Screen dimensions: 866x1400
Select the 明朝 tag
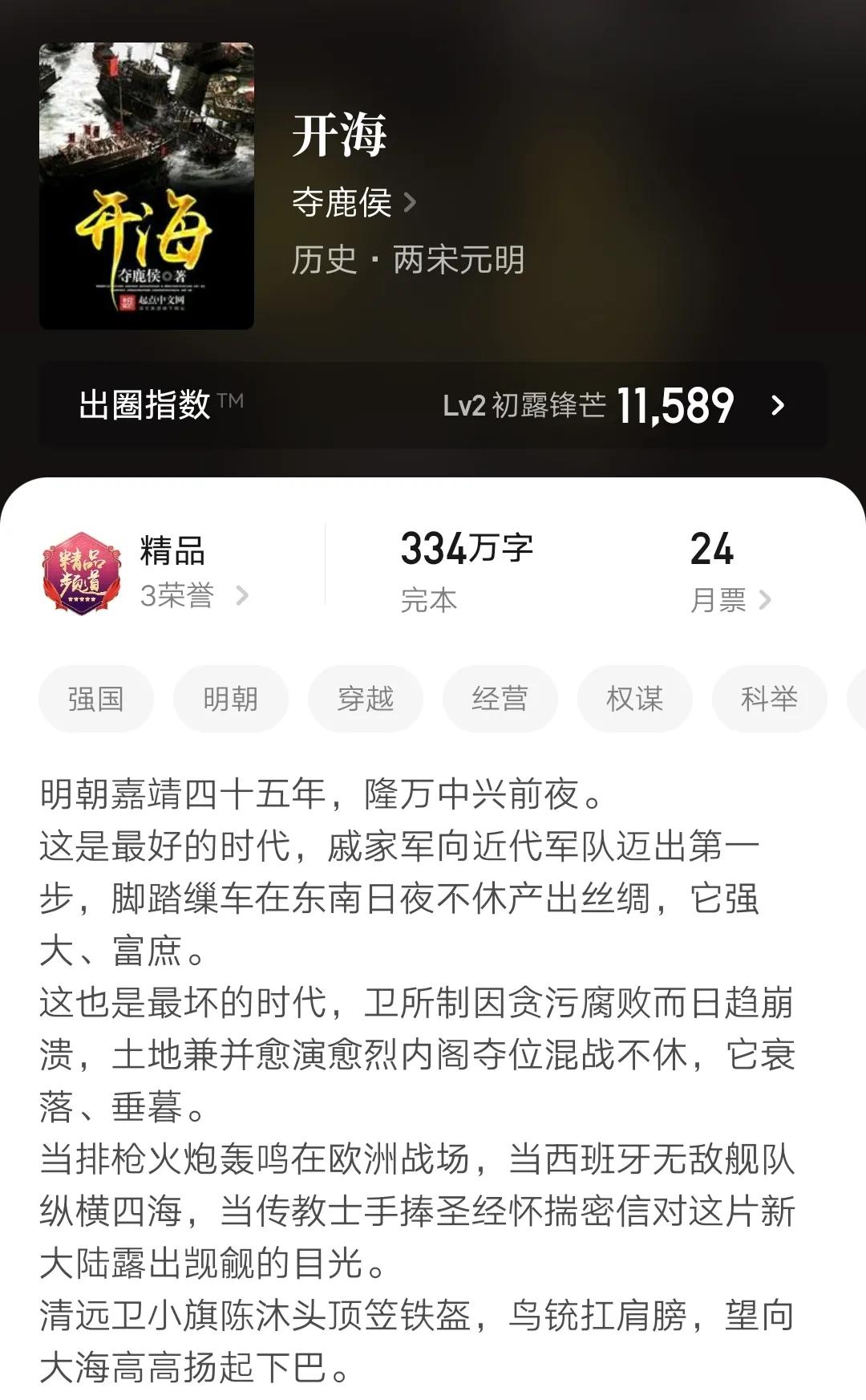point(230,699)
